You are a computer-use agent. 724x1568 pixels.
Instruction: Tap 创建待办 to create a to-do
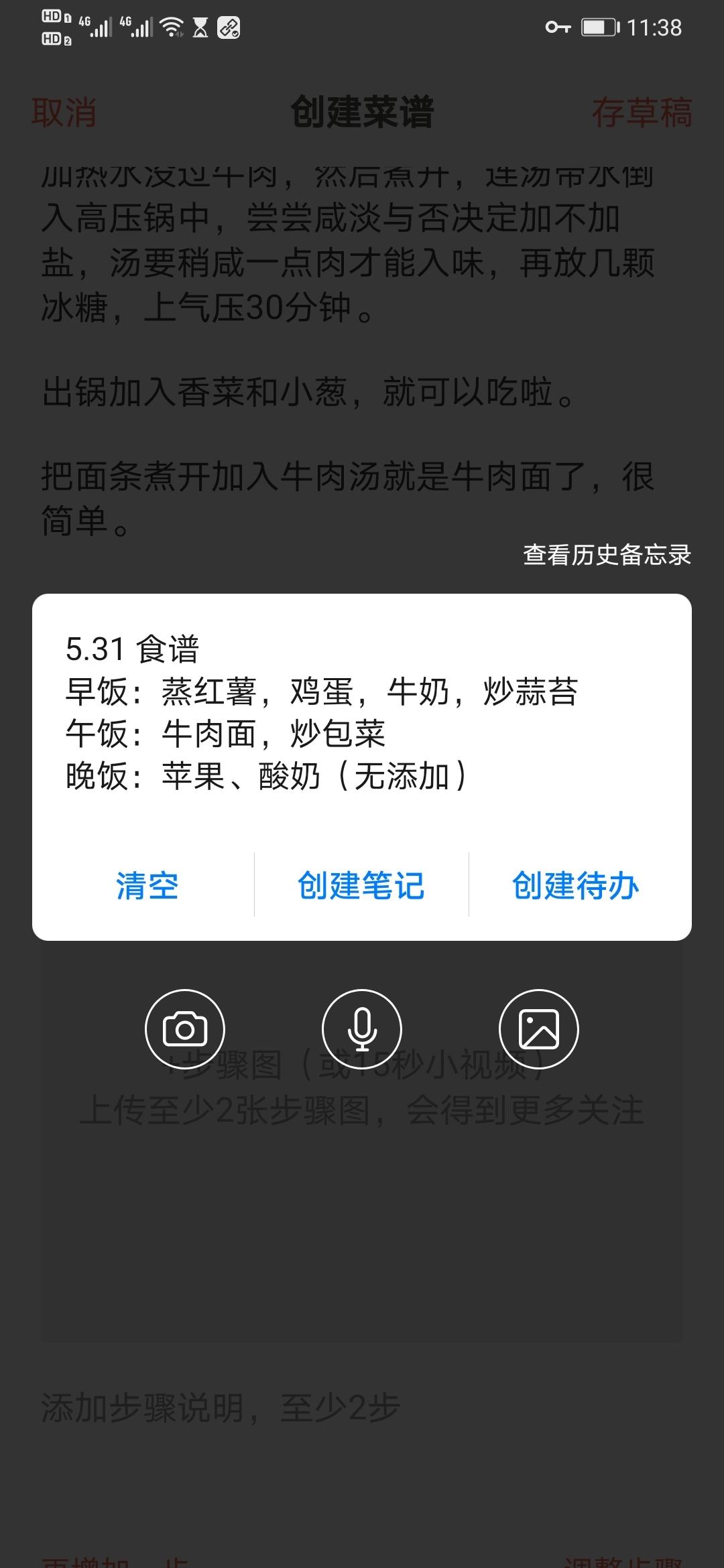click(x=576, y=885)
